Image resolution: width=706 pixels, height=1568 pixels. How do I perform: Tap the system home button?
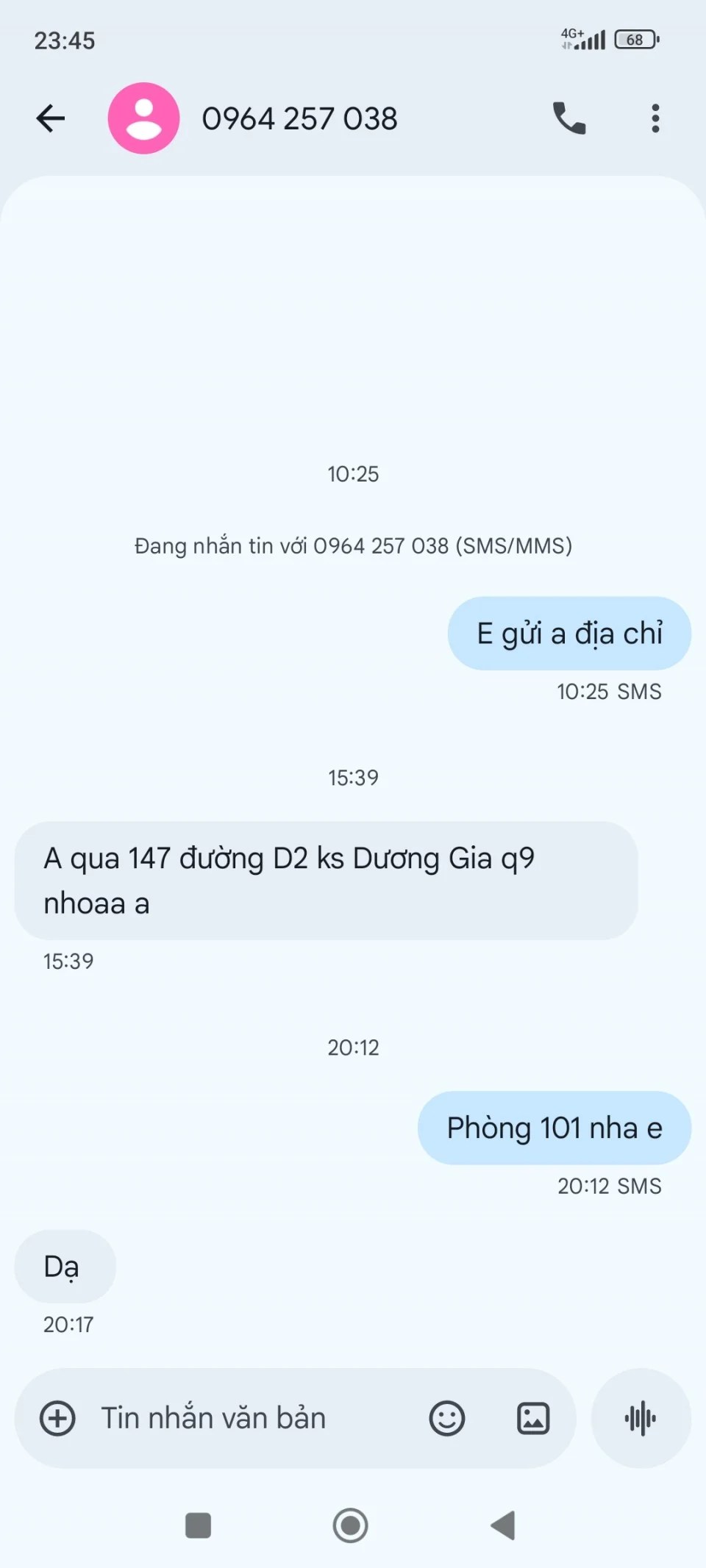coord(351,1525)
